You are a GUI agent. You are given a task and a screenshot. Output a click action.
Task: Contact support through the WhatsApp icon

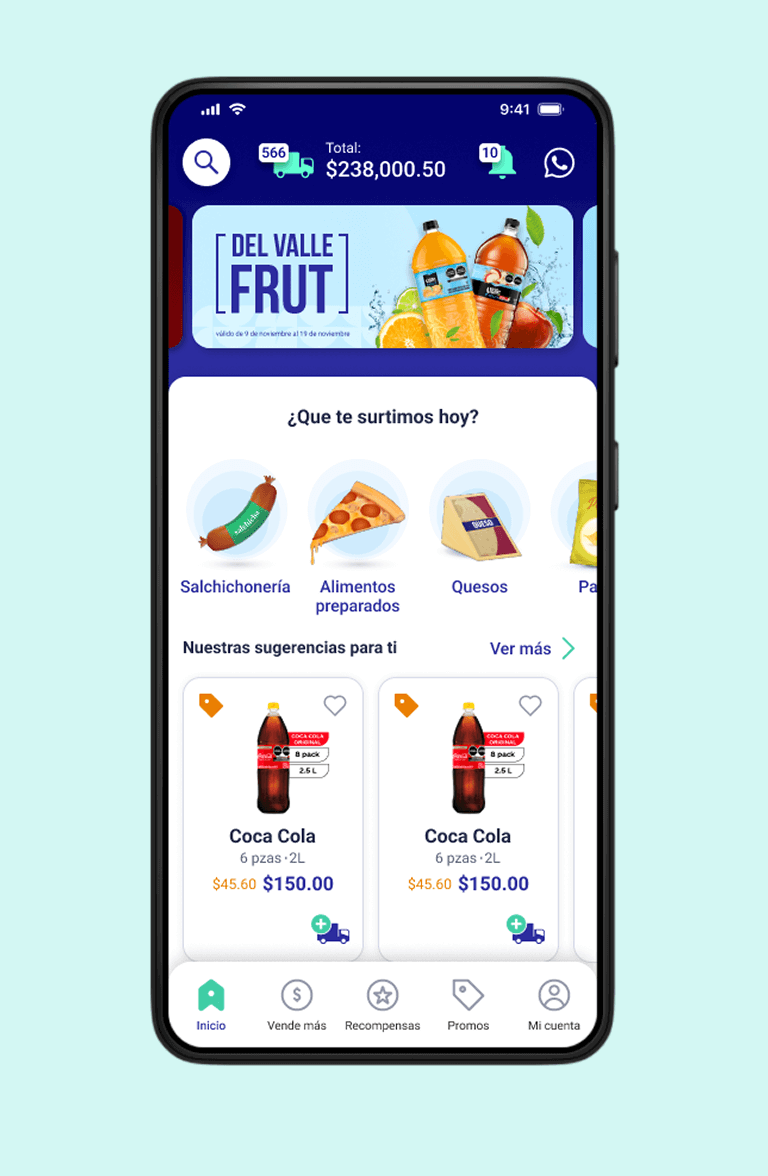(560, 161)
